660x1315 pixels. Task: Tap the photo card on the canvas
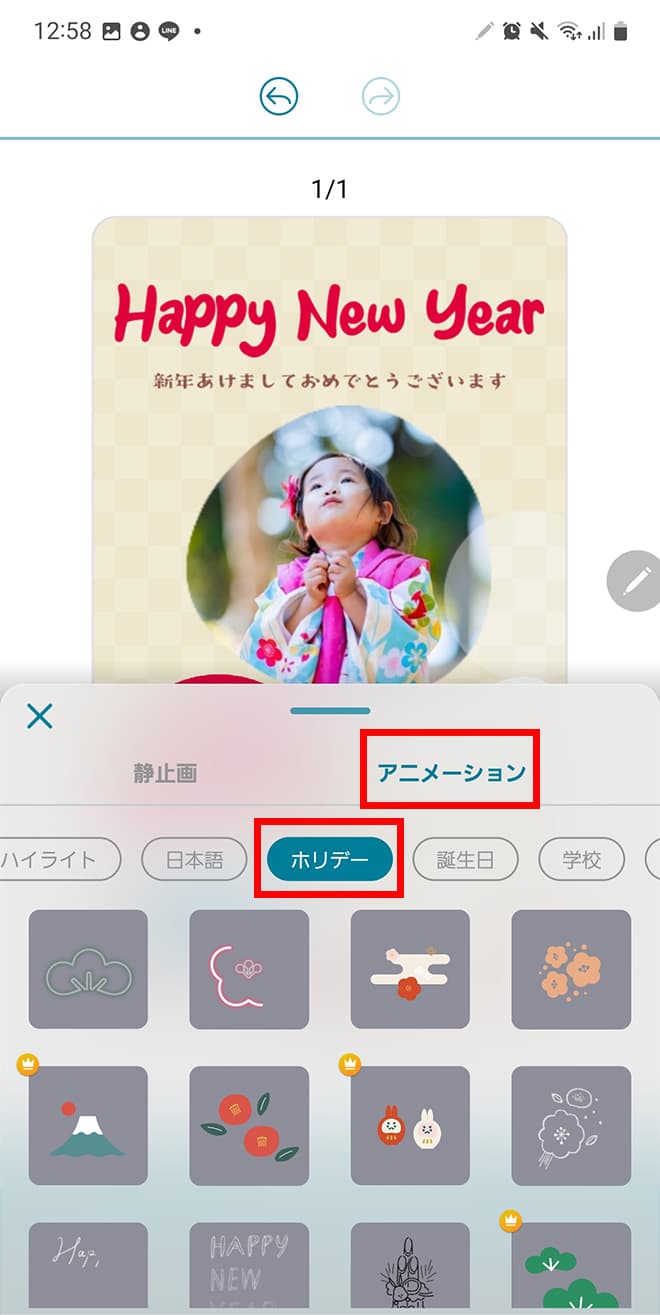pyautogui.click(x=330, y=450)
